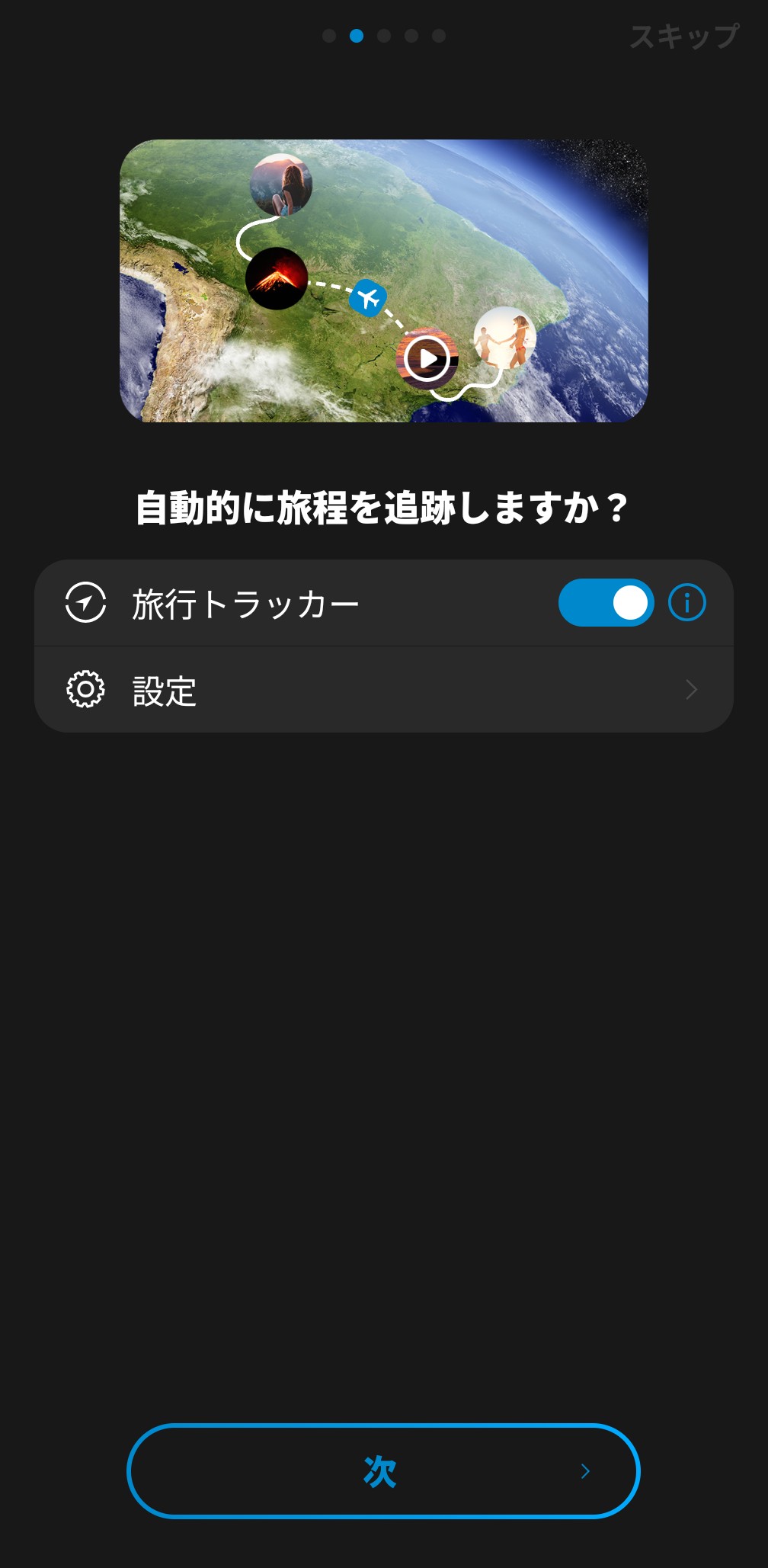The image size is (768, 1568).
Task: Tap スキップ to skip onboarding
Action: point(684,36)
